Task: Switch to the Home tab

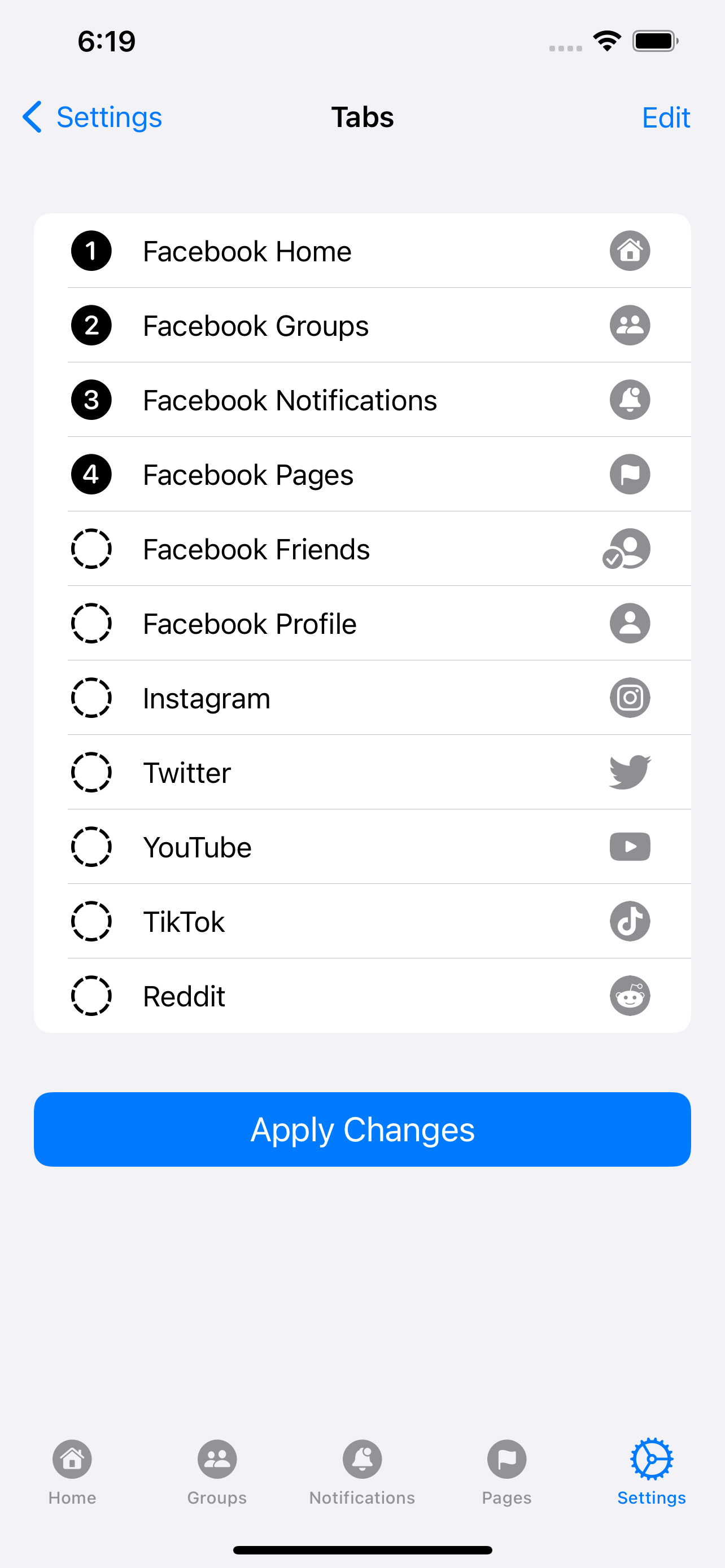Action: pos(72,1473)
